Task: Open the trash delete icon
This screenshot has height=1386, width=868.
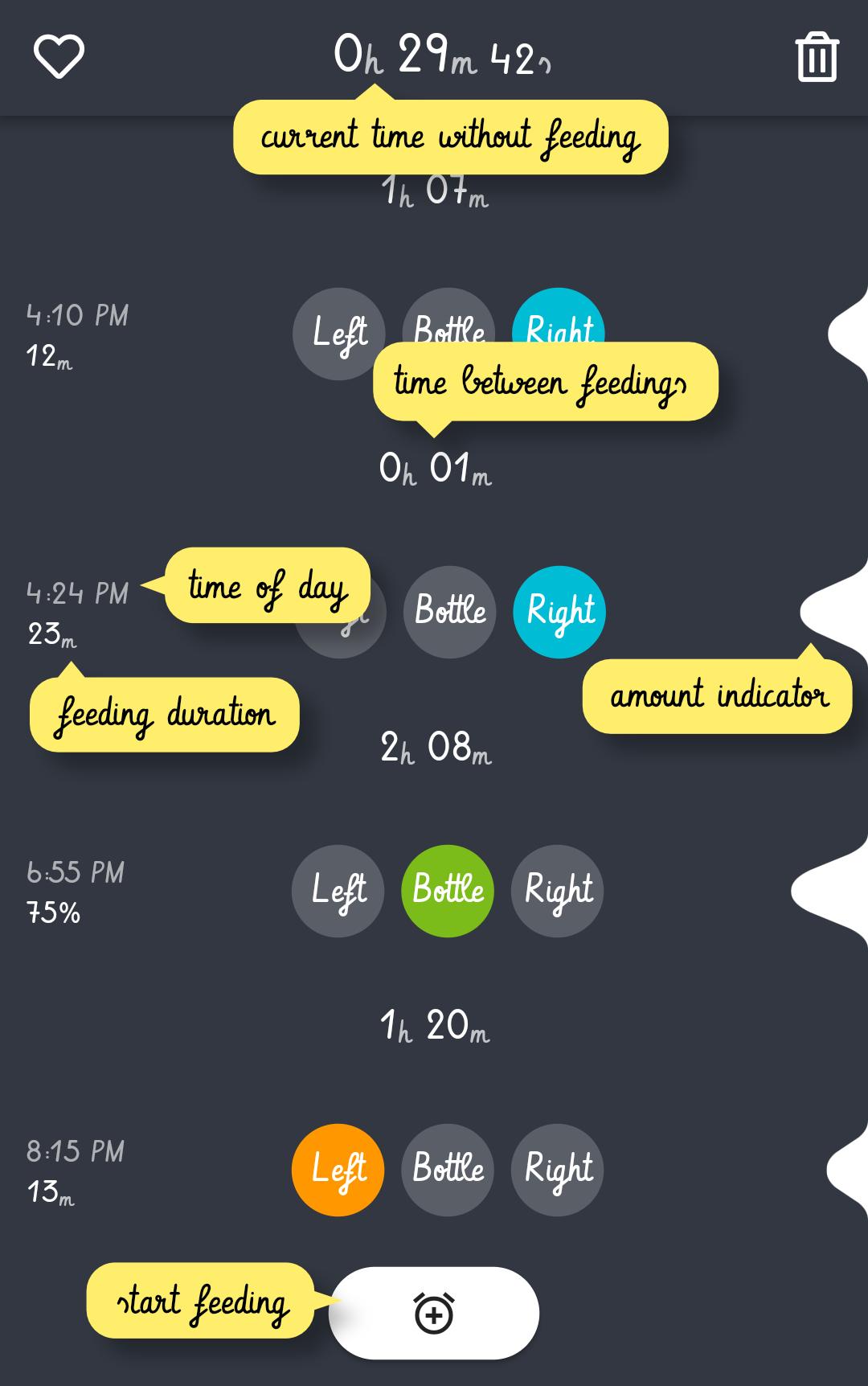Action: click(x=817, y=57)
